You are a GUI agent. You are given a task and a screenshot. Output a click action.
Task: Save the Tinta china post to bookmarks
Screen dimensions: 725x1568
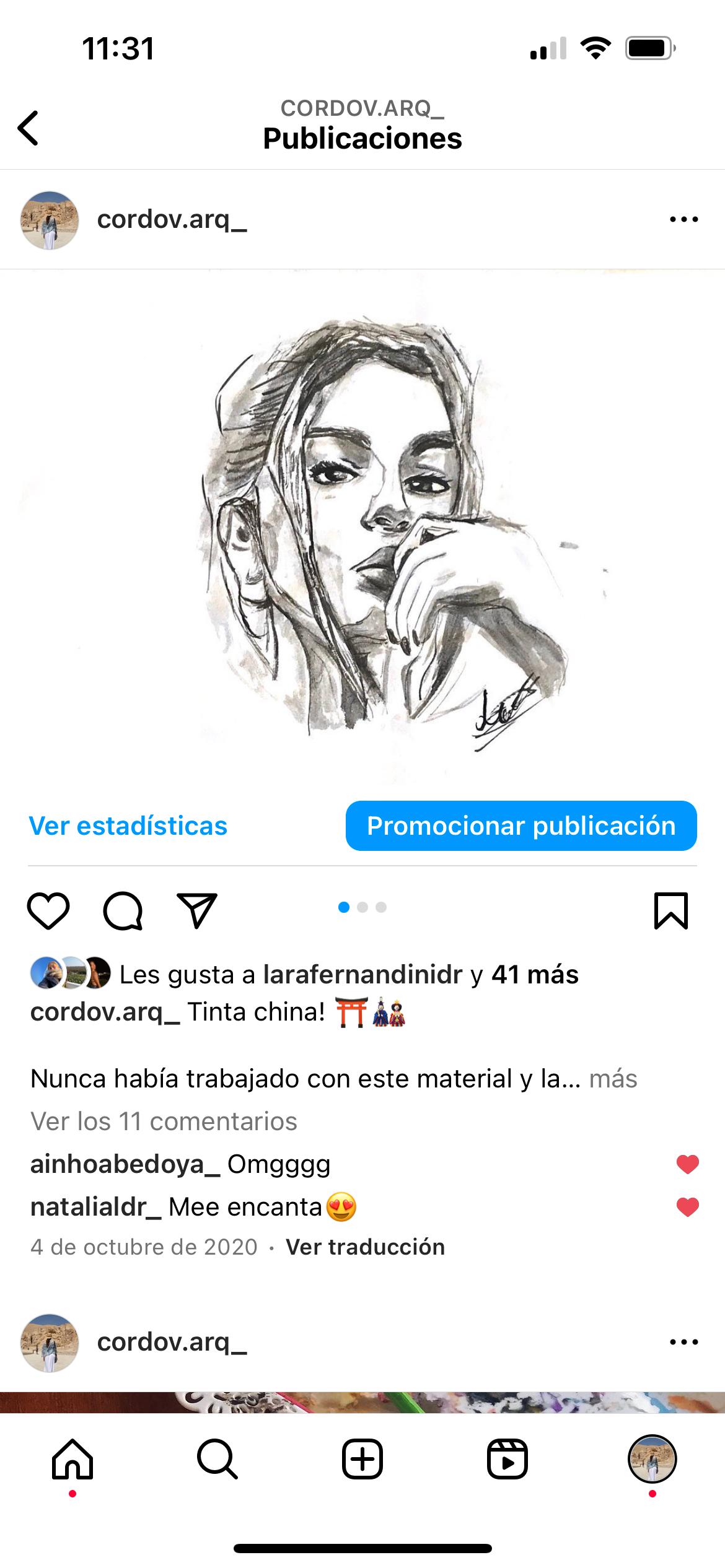pos(670,910)
